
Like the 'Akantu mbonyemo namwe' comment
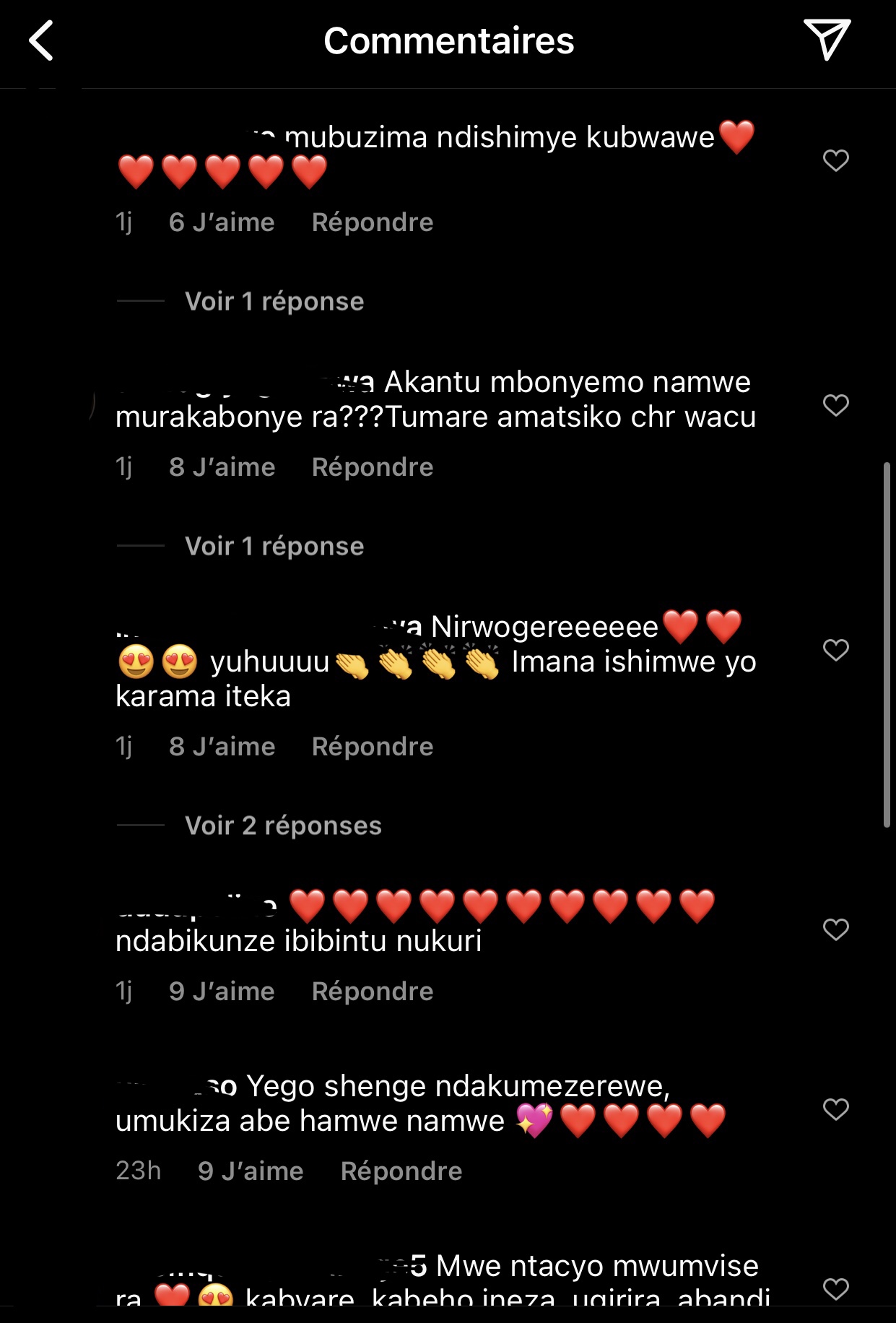pyautogui.click(x=835, y=405)
